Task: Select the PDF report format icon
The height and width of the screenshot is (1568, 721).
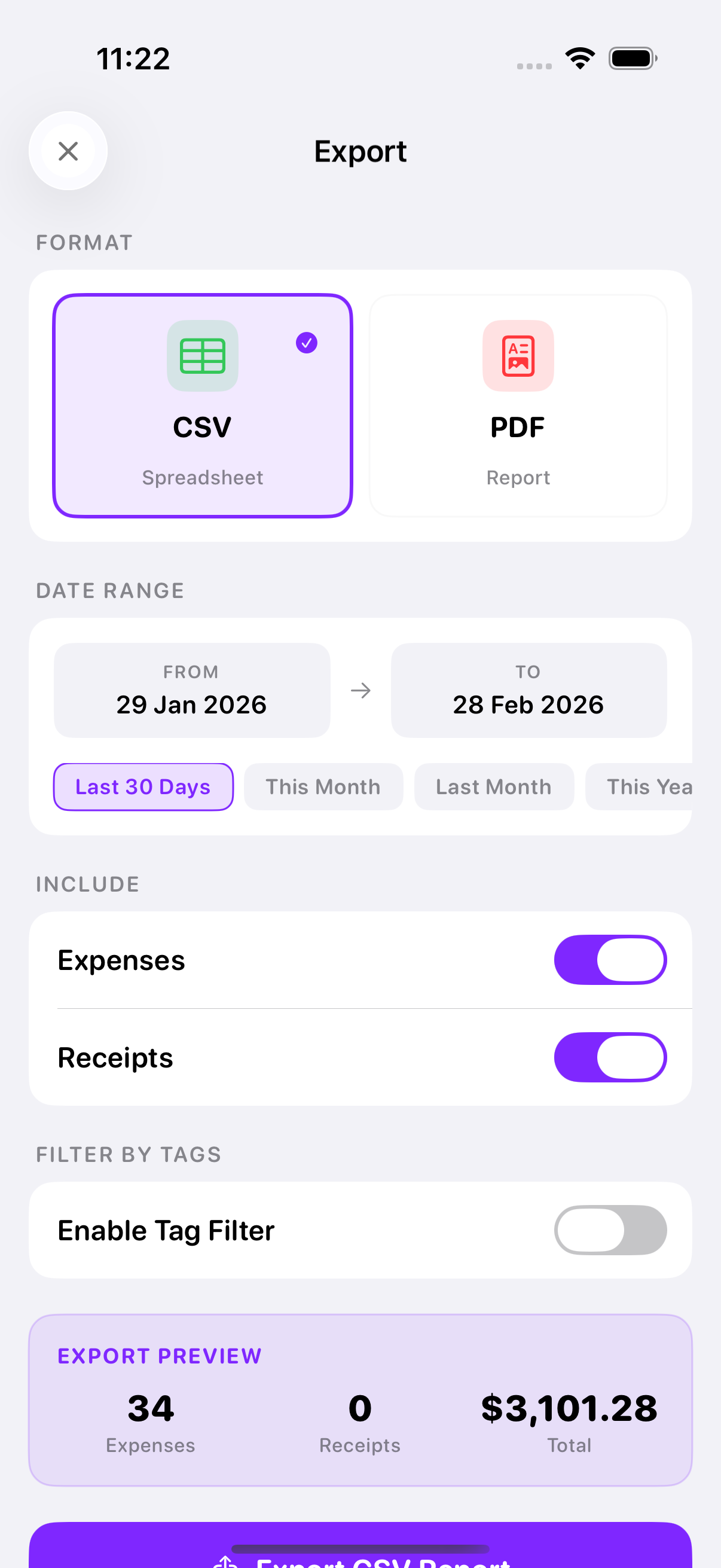Action: (x=518, y=405)
